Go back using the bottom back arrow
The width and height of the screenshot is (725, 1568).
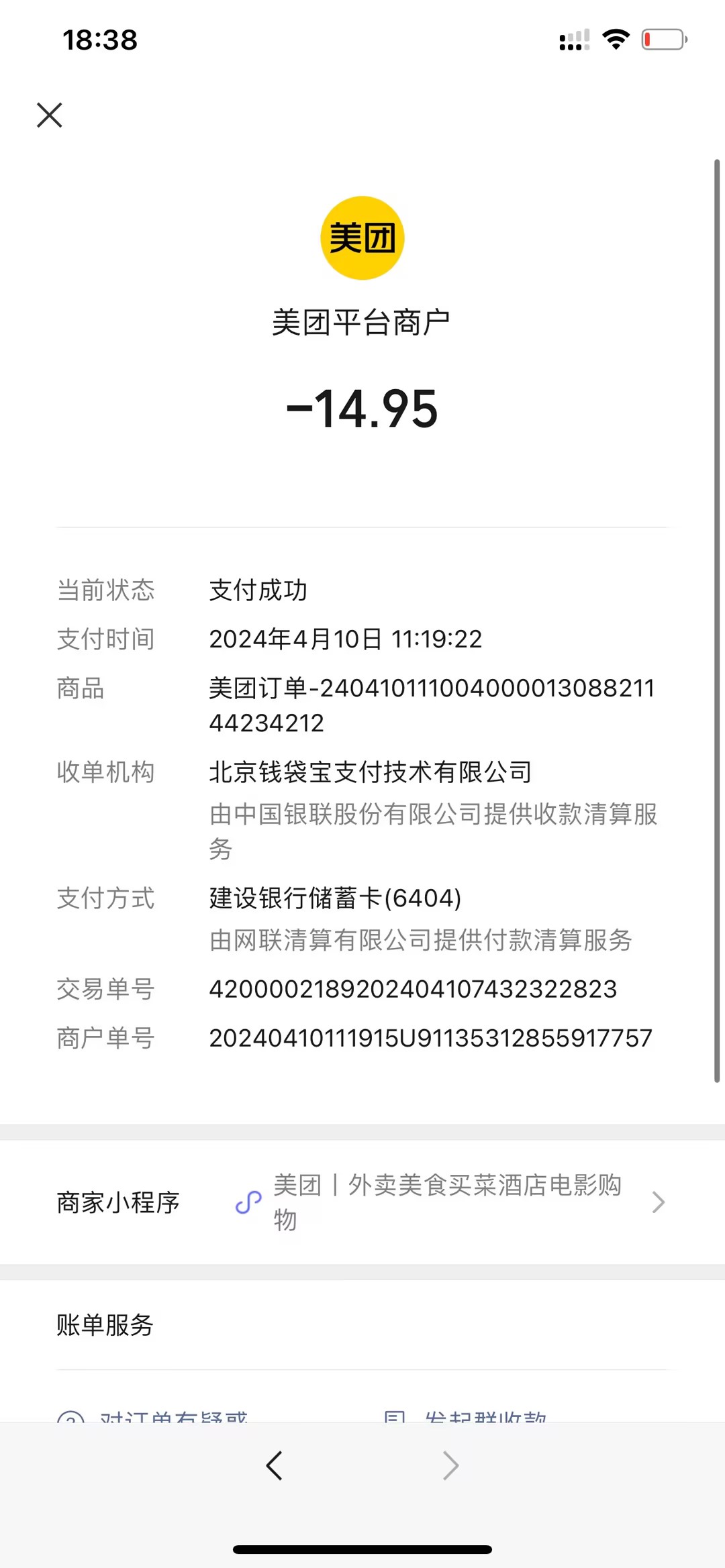coord(275,1466)
